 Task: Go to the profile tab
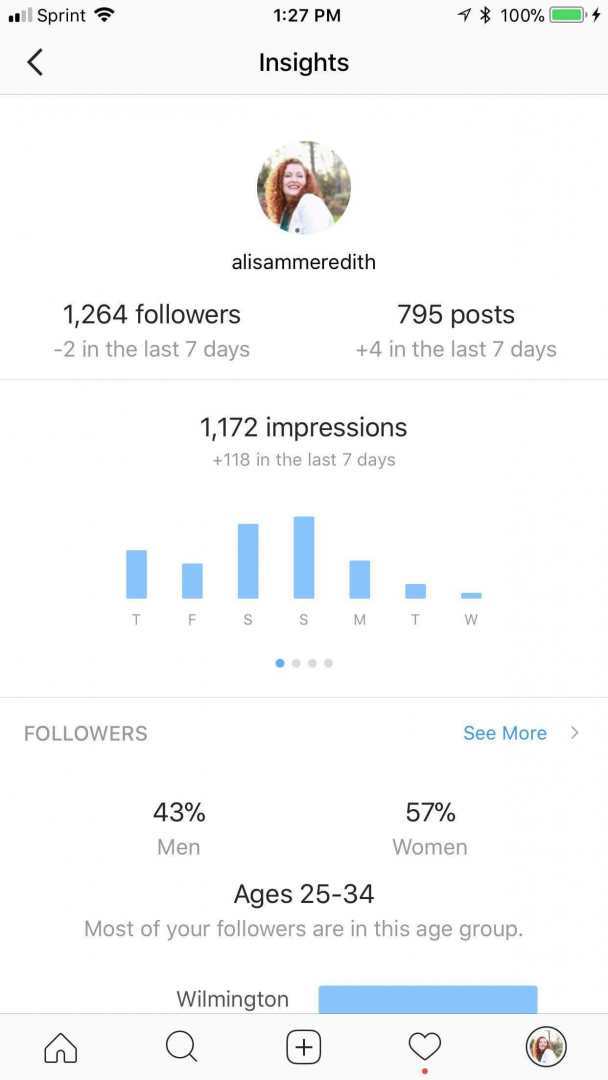pos(546,1047)
